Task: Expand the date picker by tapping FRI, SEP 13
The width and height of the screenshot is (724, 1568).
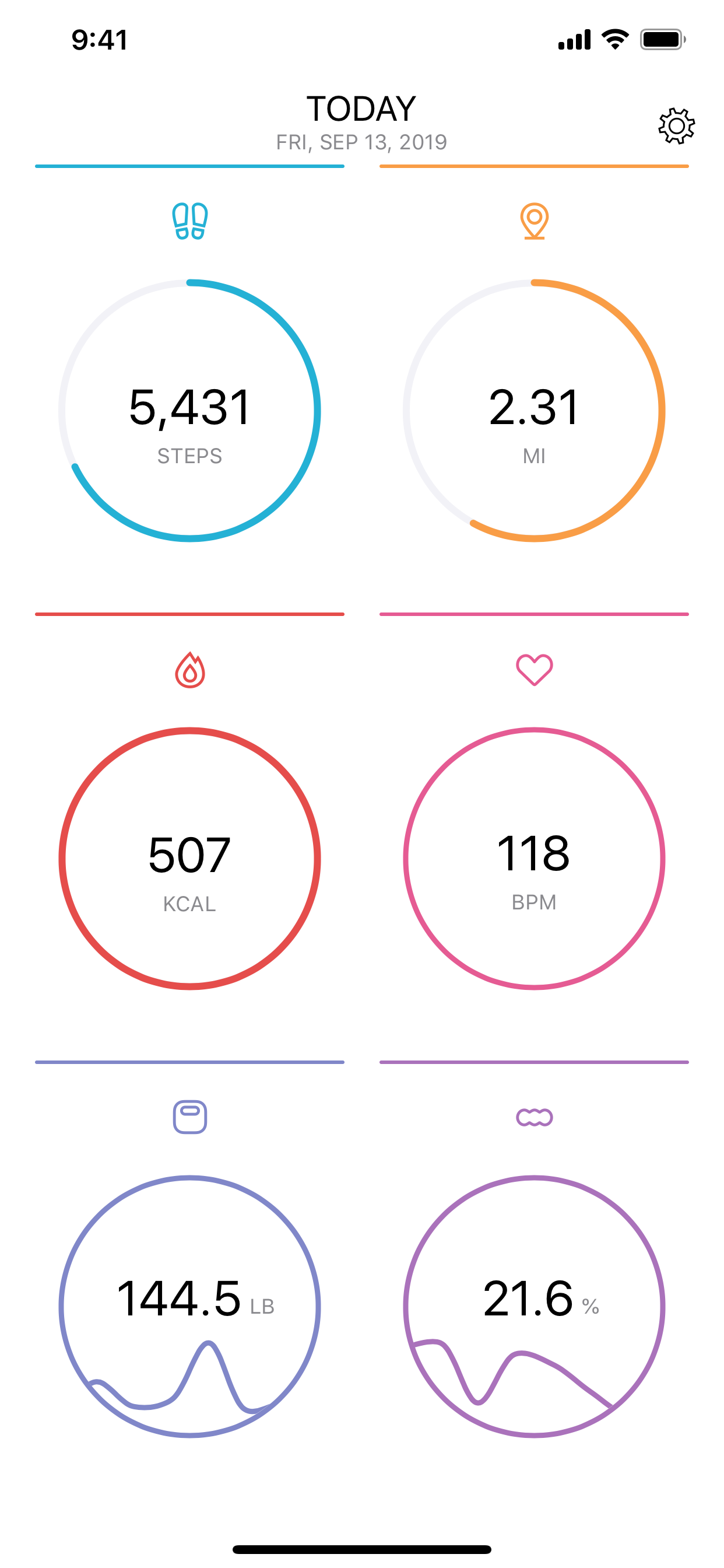Action: coord(361,141)
